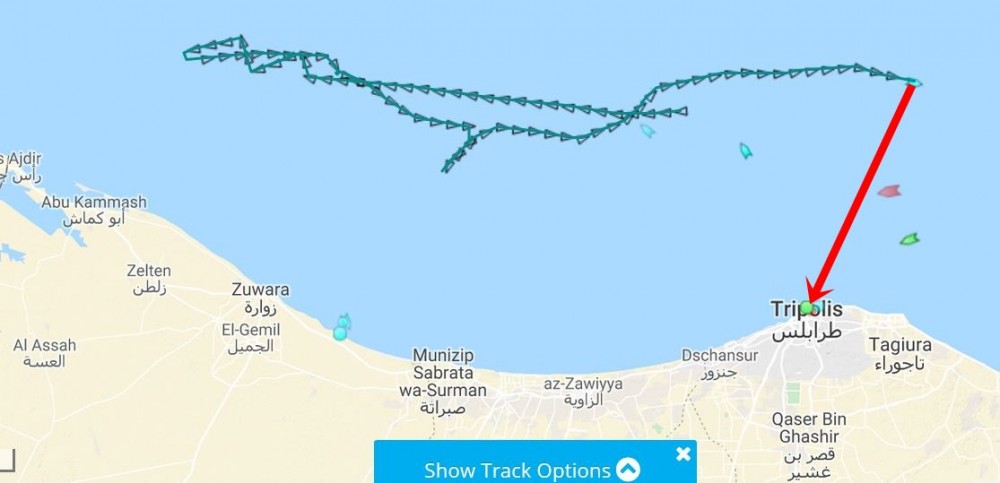Close the track options bar

[x=683, y=454]
